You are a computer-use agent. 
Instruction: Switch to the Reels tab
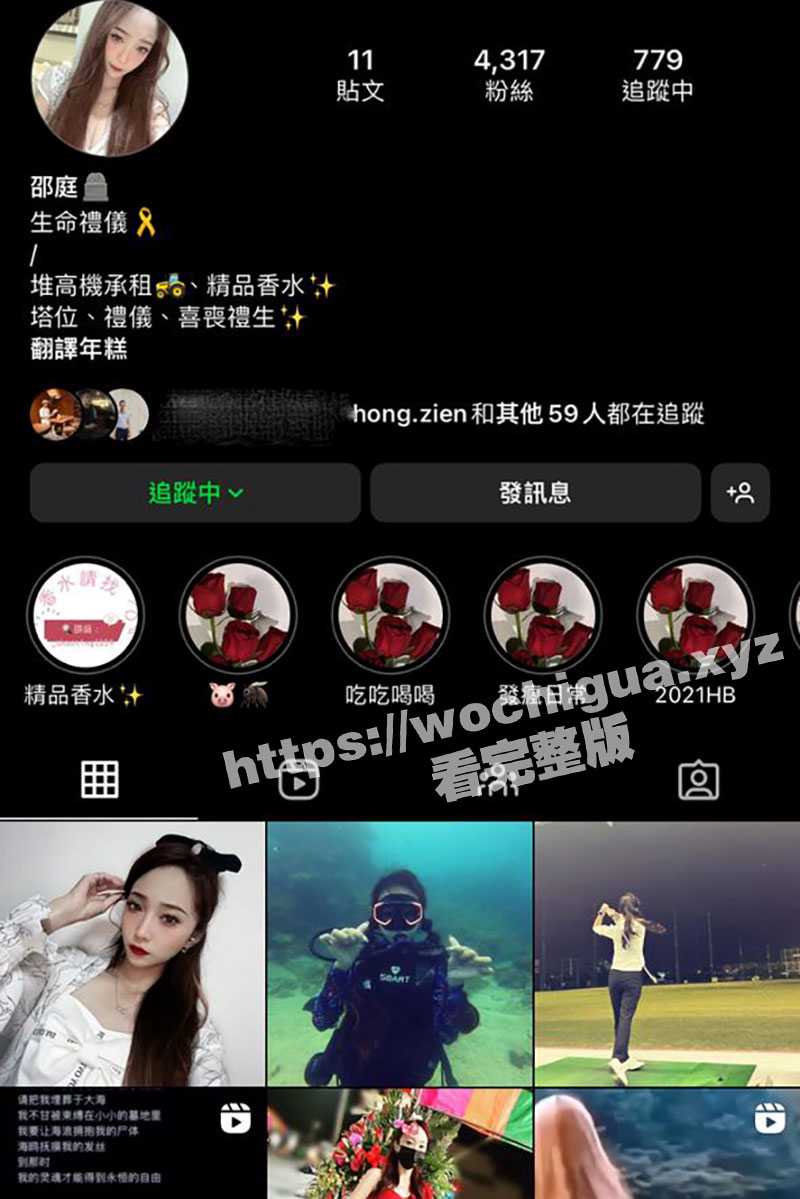[299, 779]
